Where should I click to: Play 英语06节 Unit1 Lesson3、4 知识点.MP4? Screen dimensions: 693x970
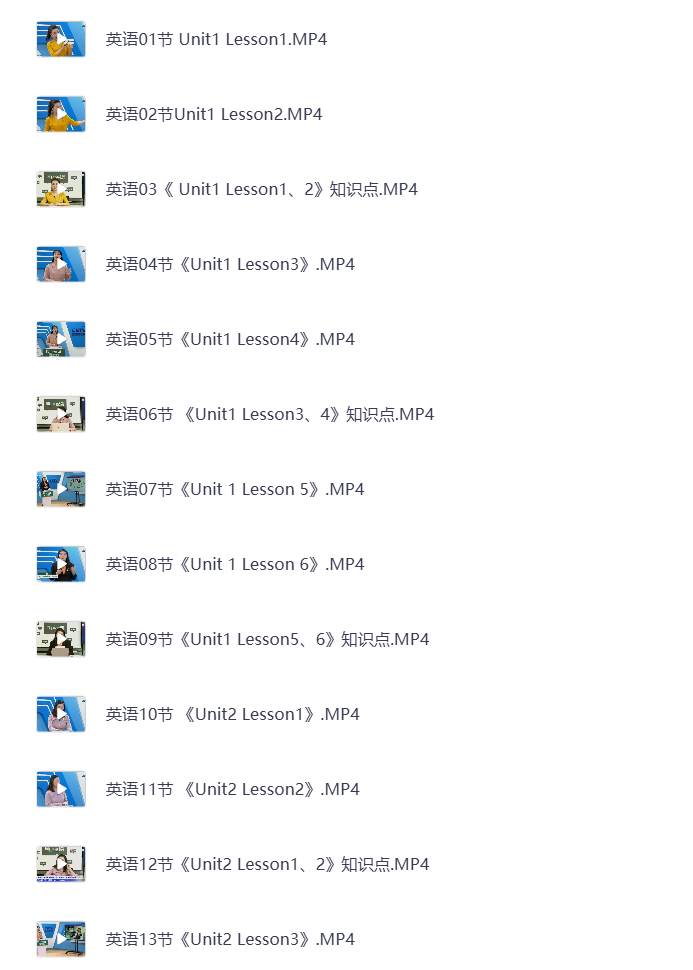pyautogui.click(x=270, y=415)
